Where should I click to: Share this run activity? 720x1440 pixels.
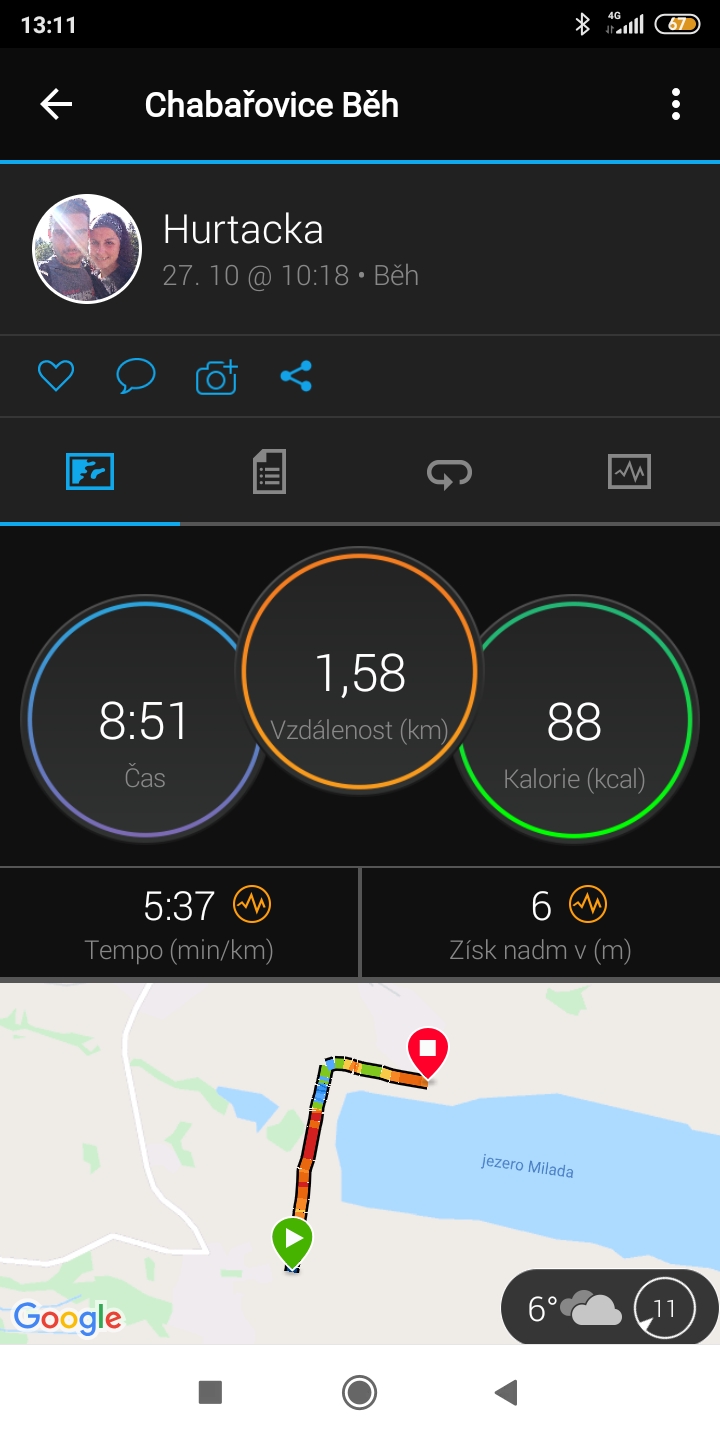coord(296,376)
